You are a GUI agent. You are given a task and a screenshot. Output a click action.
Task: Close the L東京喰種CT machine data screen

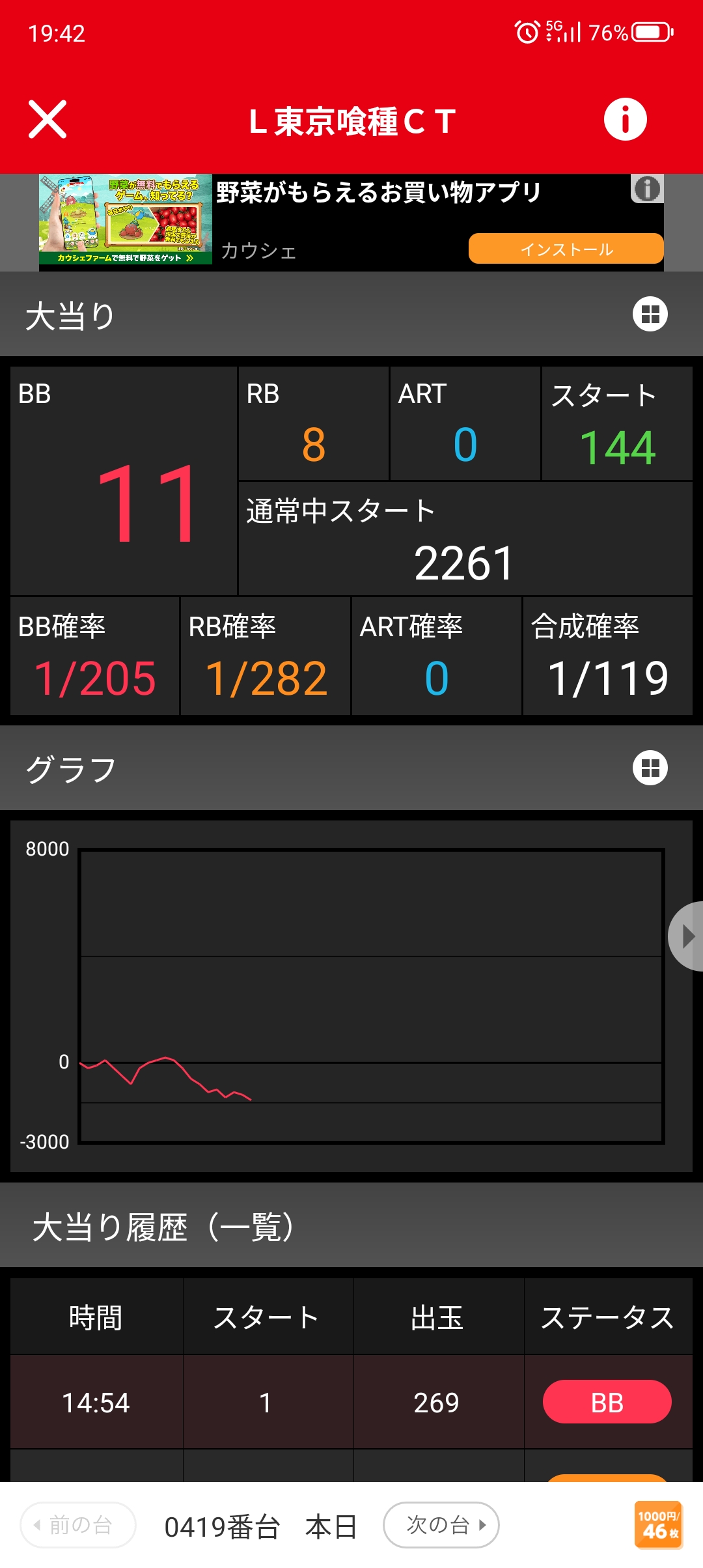click(x=48, y=120)
